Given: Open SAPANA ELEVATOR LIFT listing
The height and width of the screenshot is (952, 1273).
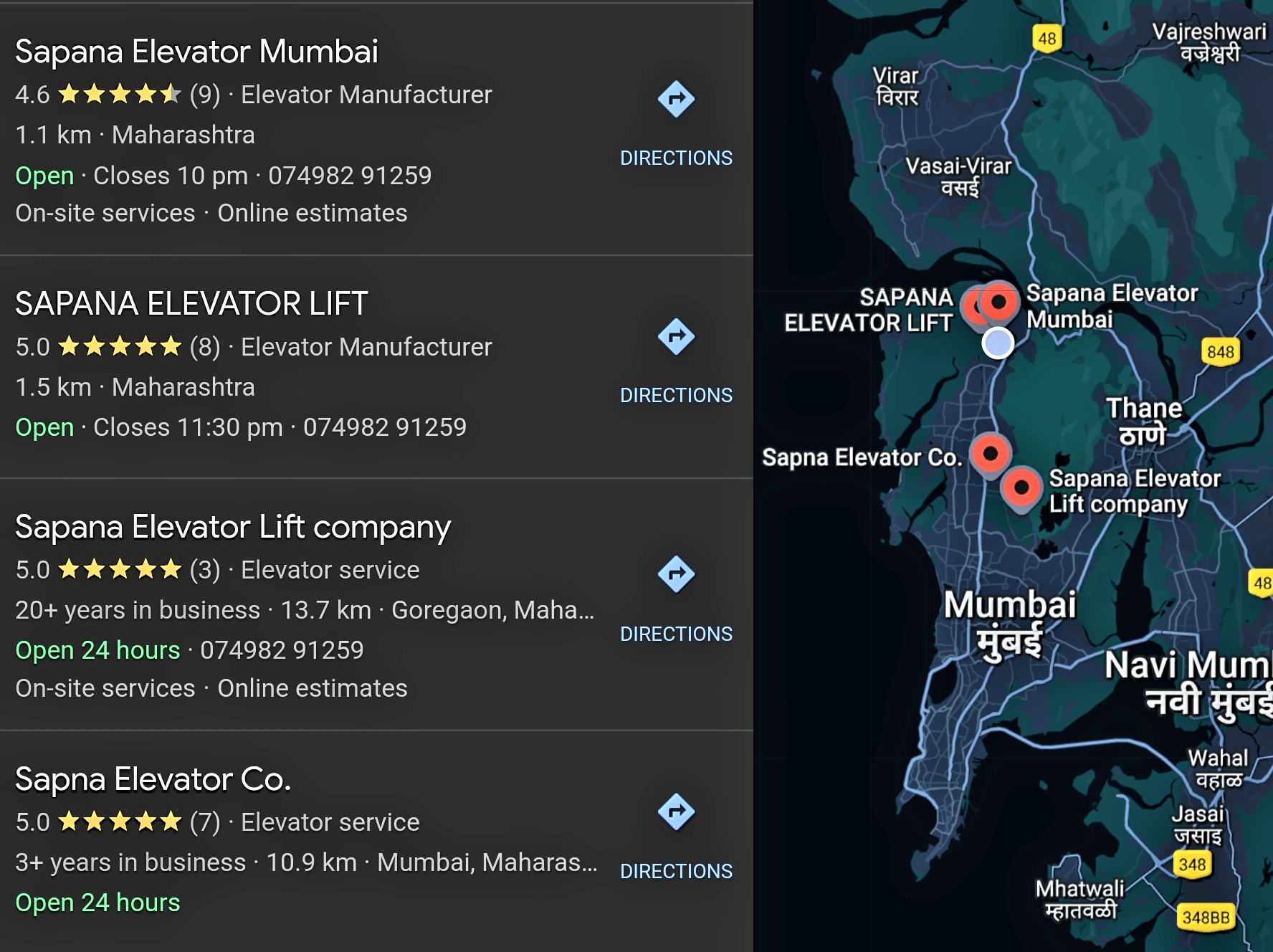Looking at the screenshot, I should (191, 303).
